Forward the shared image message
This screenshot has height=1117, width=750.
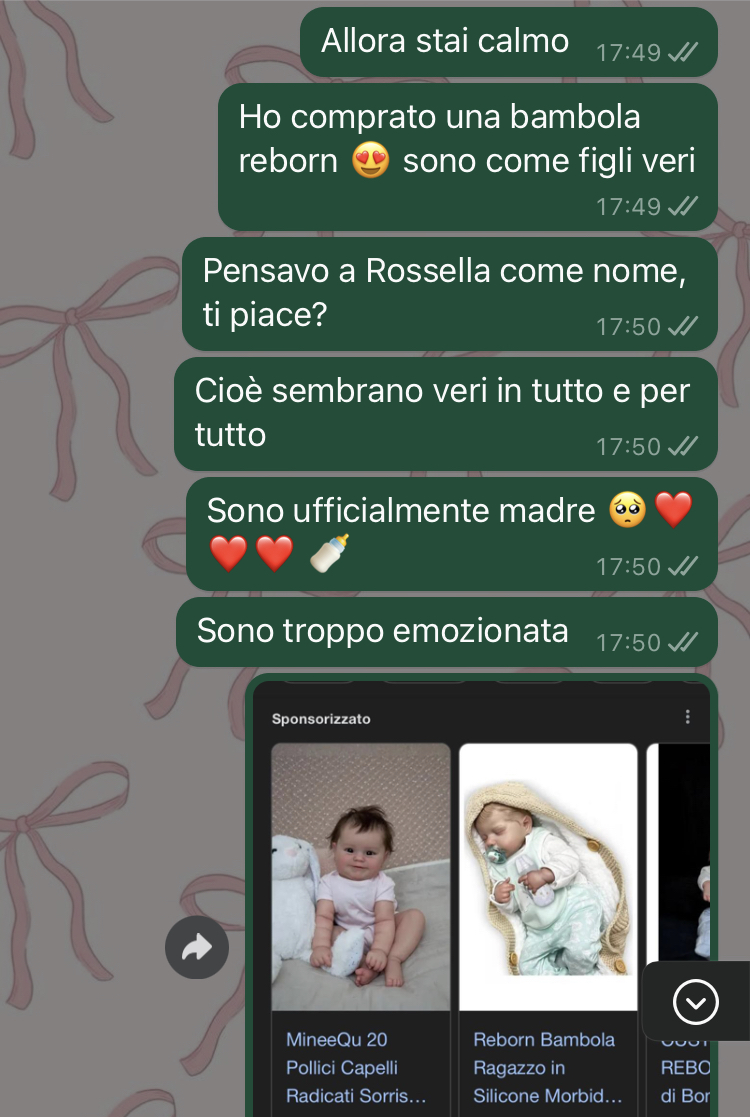pyautogui.click(x=197, y=947)
